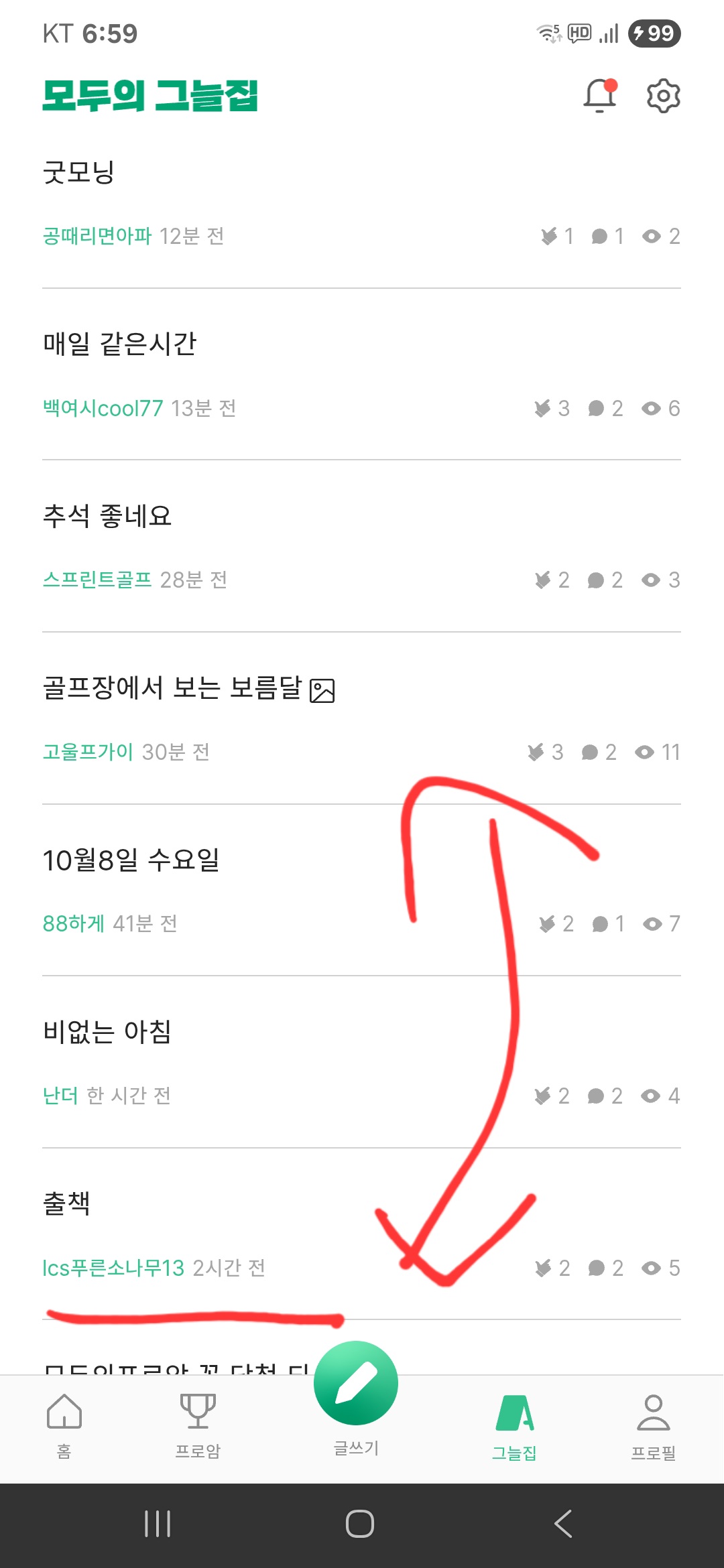Open the settings gear

tap(663, 96)
